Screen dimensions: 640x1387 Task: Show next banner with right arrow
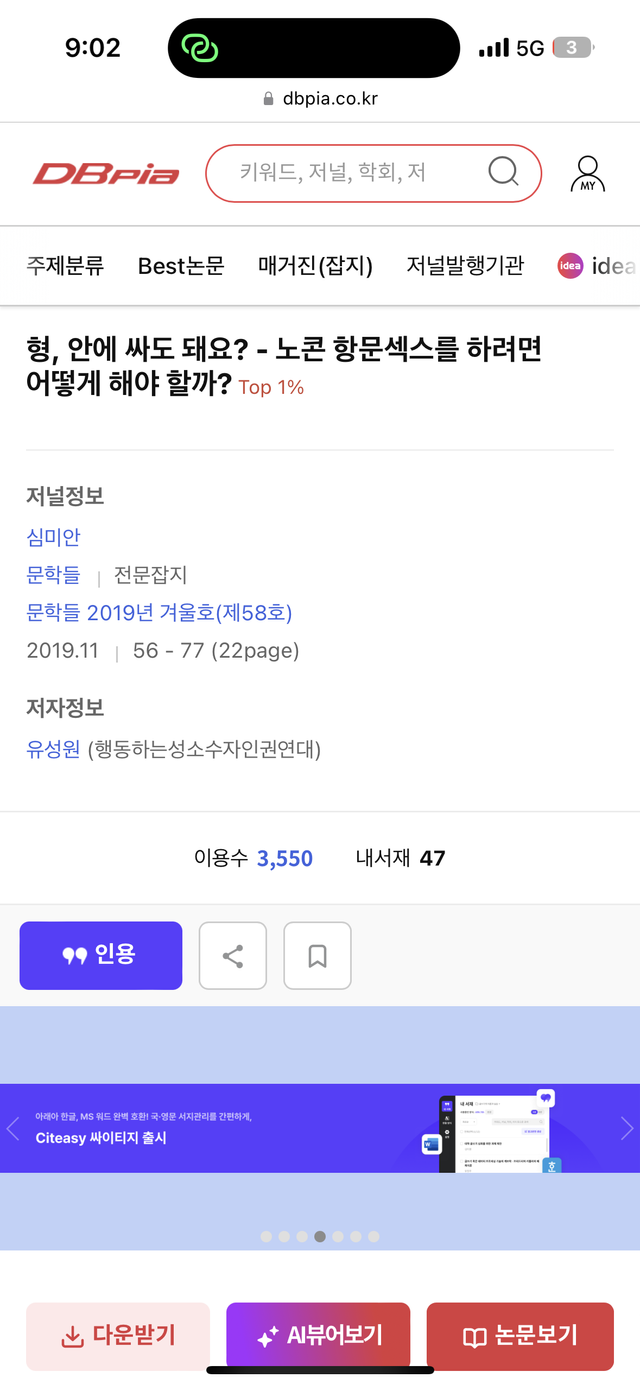coord(627,1128)
